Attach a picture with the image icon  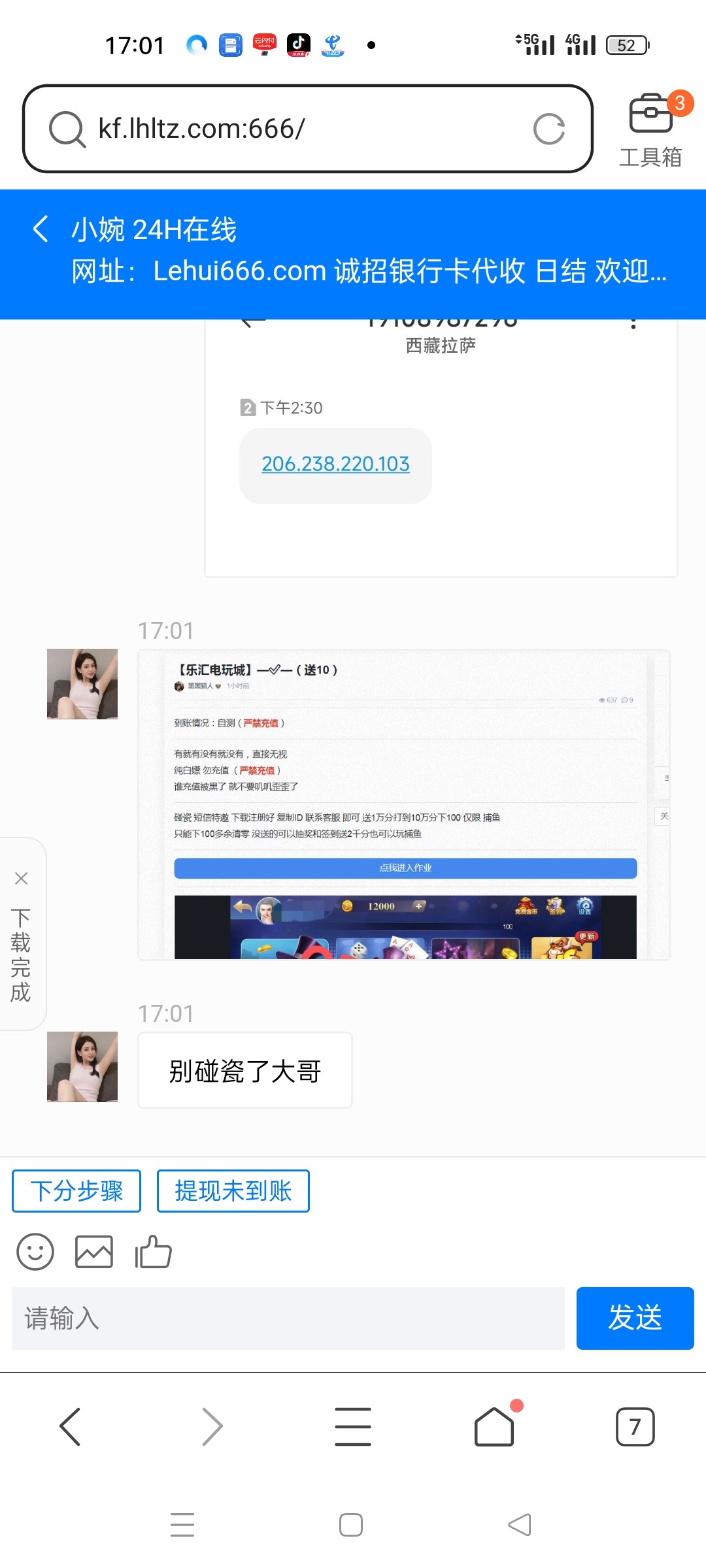[x=94, y=1252]
